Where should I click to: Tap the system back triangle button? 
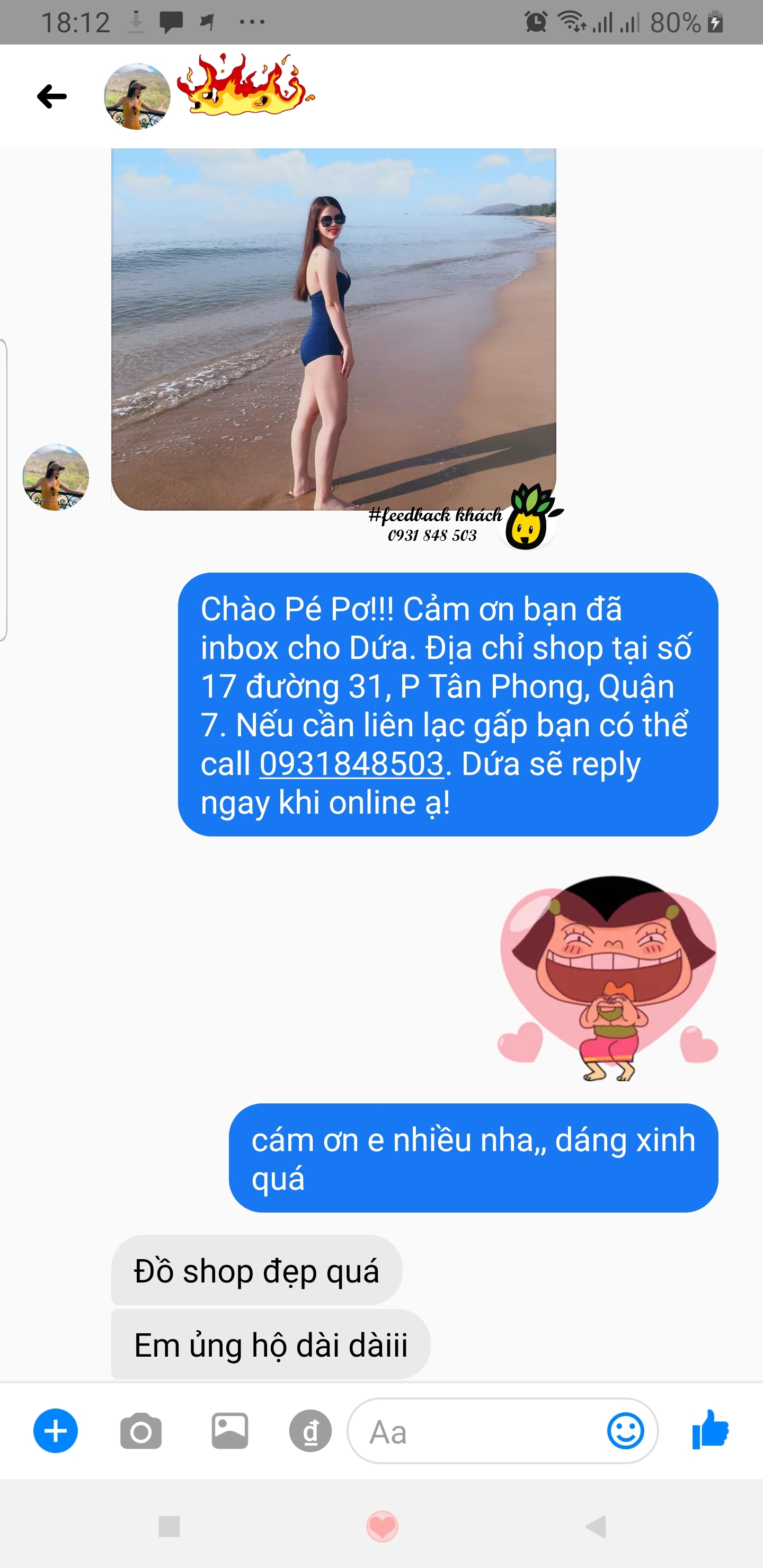click(596, 1527)
